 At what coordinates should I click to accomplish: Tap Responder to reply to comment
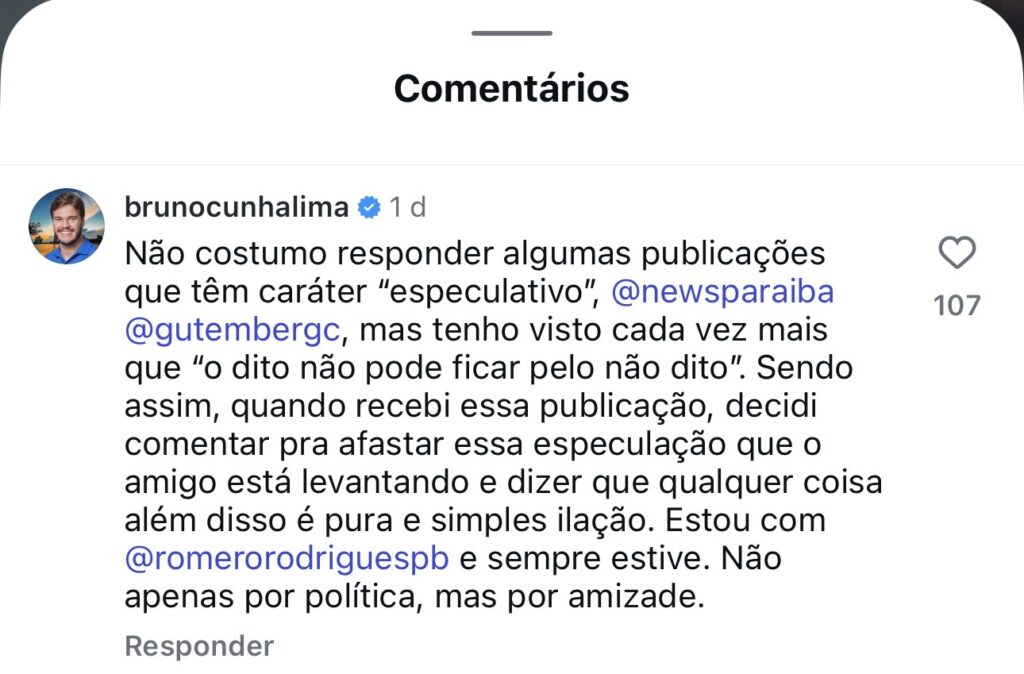click(199, 646)
